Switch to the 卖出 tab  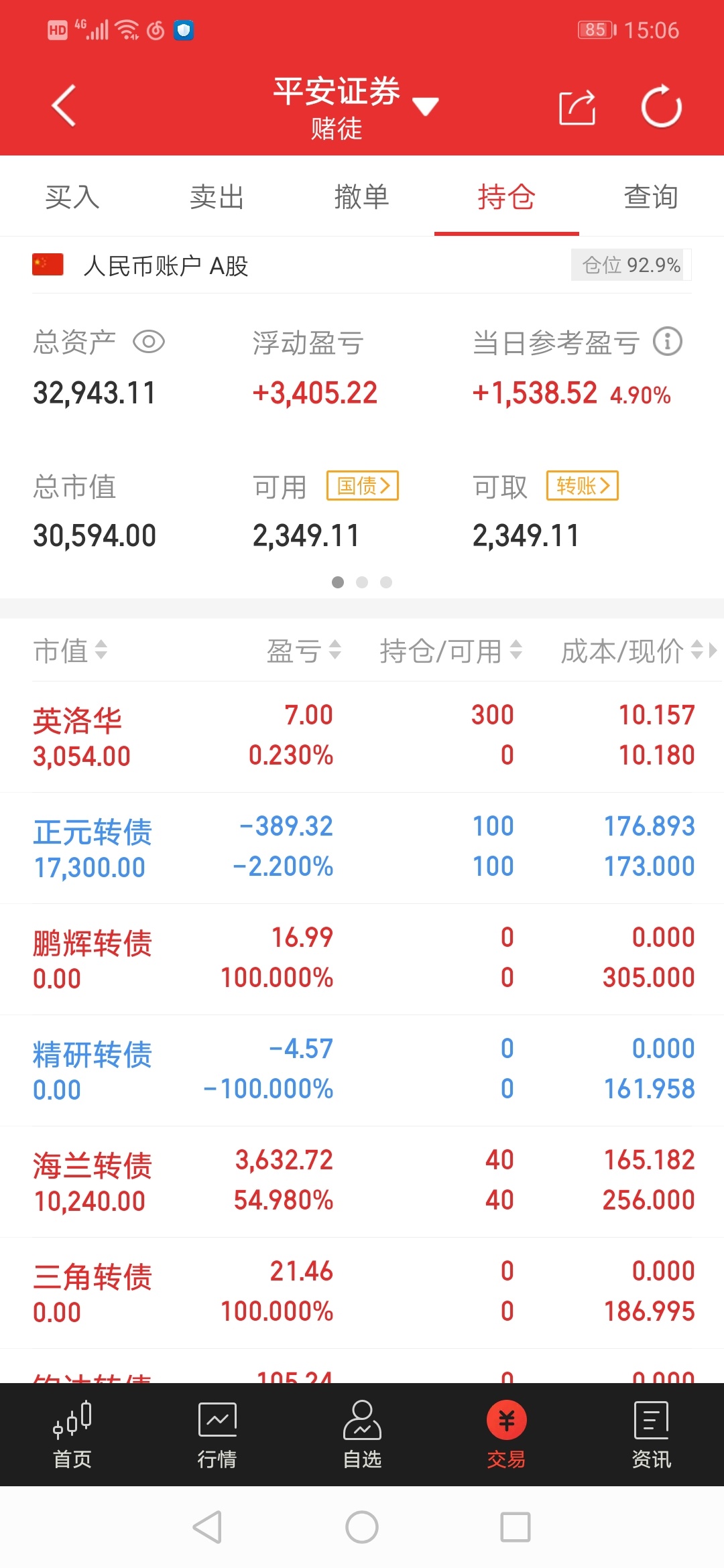coord(217,196)
